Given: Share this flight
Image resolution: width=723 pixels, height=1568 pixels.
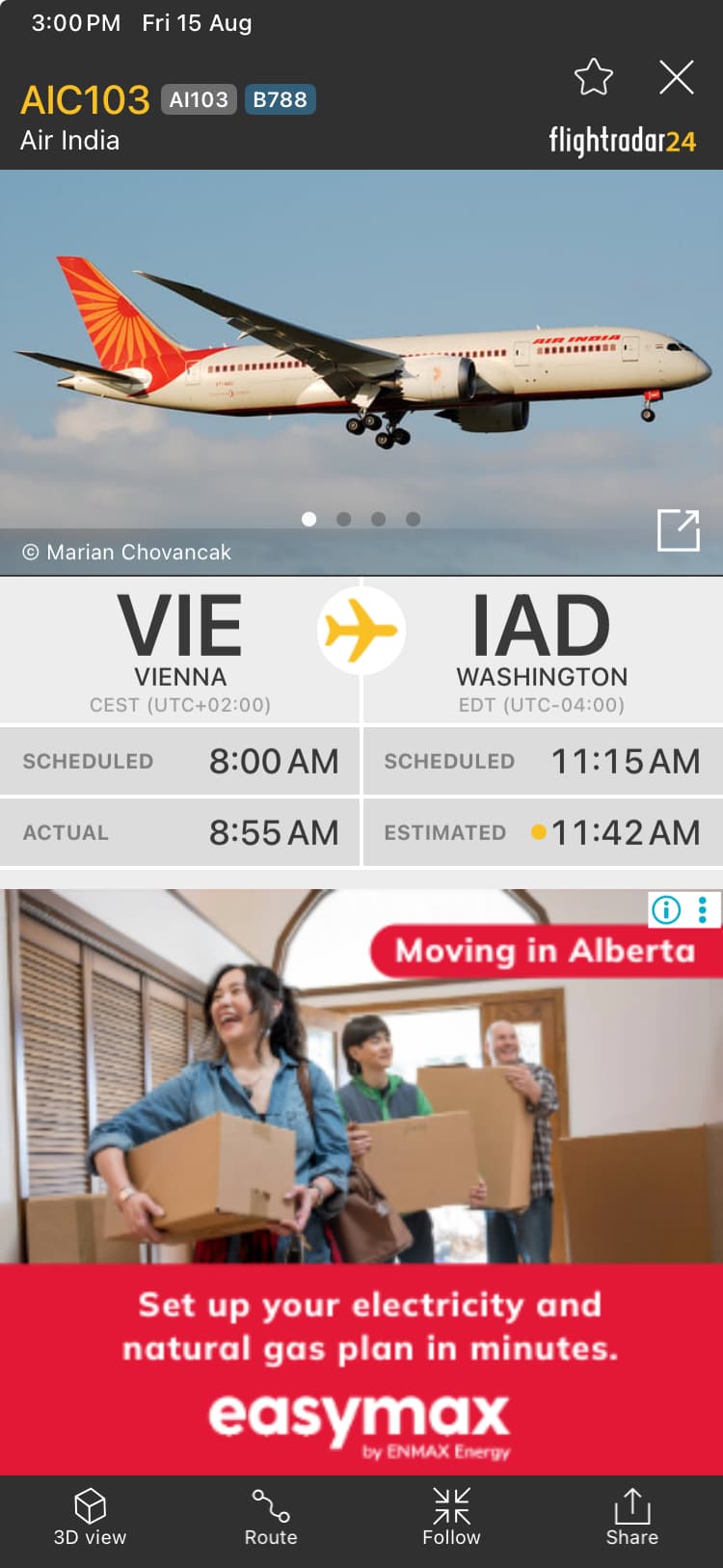Looking at the screenshot, I should (632, 1518).
